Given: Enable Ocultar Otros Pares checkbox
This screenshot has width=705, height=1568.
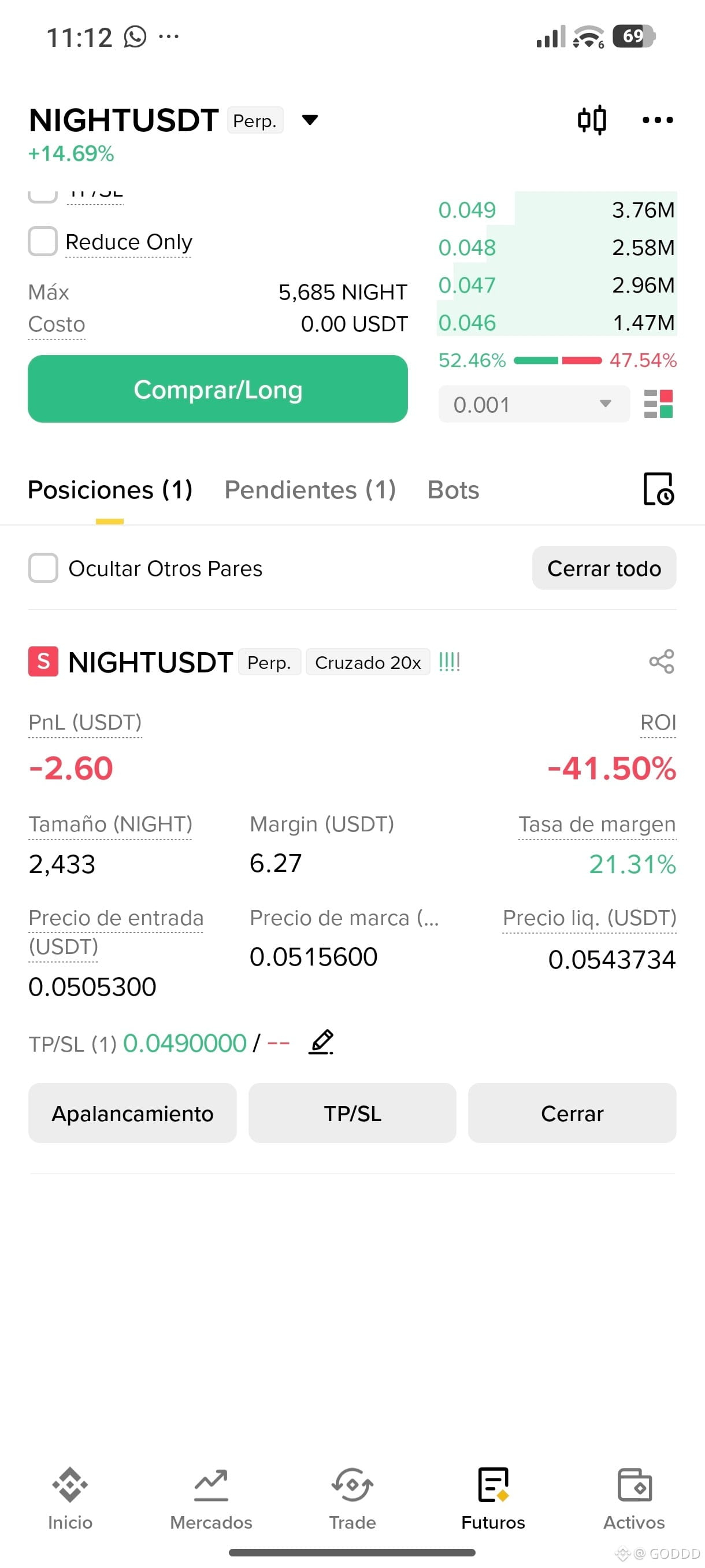Looking at the screenshot, I should [x=43, y=568].
